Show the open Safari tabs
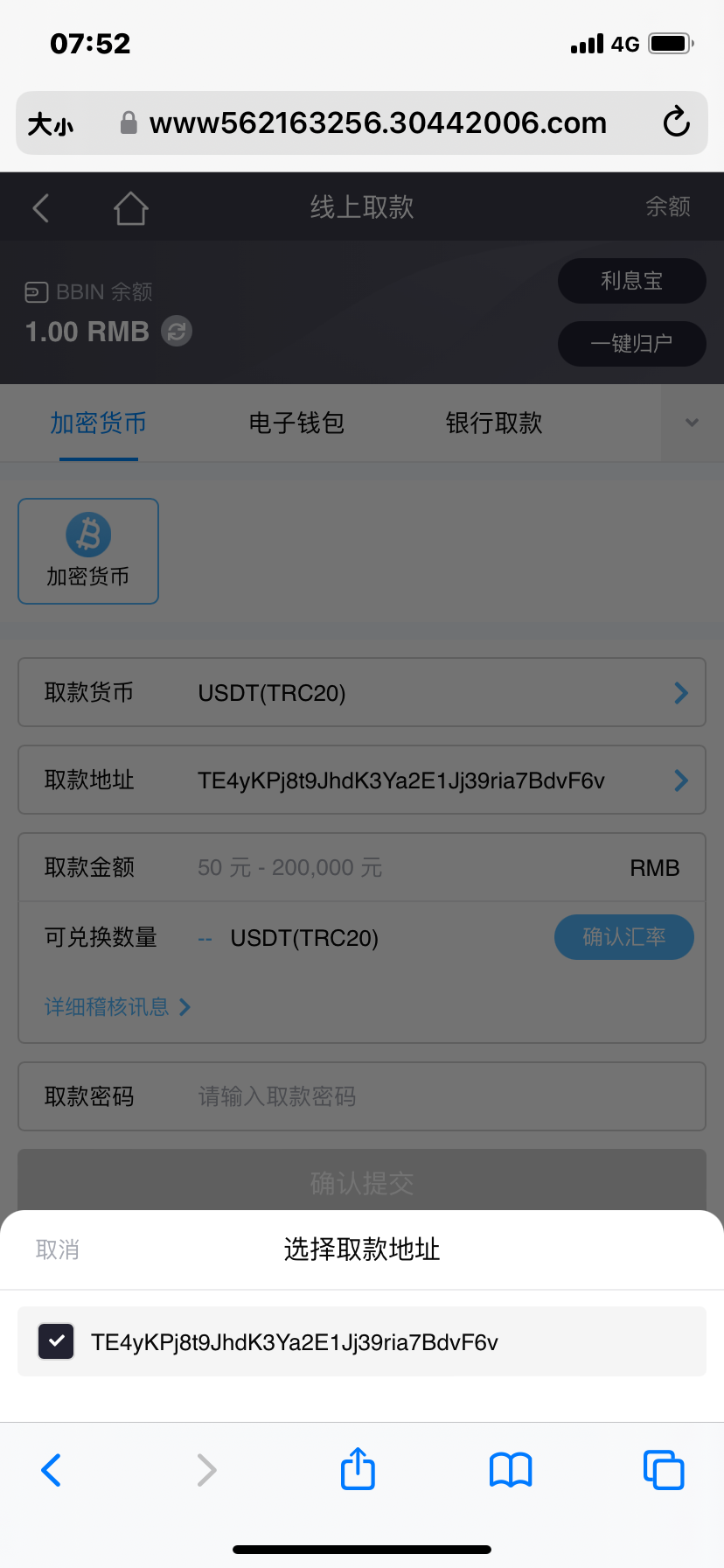724x1568 pixels. coord(663,1470)
